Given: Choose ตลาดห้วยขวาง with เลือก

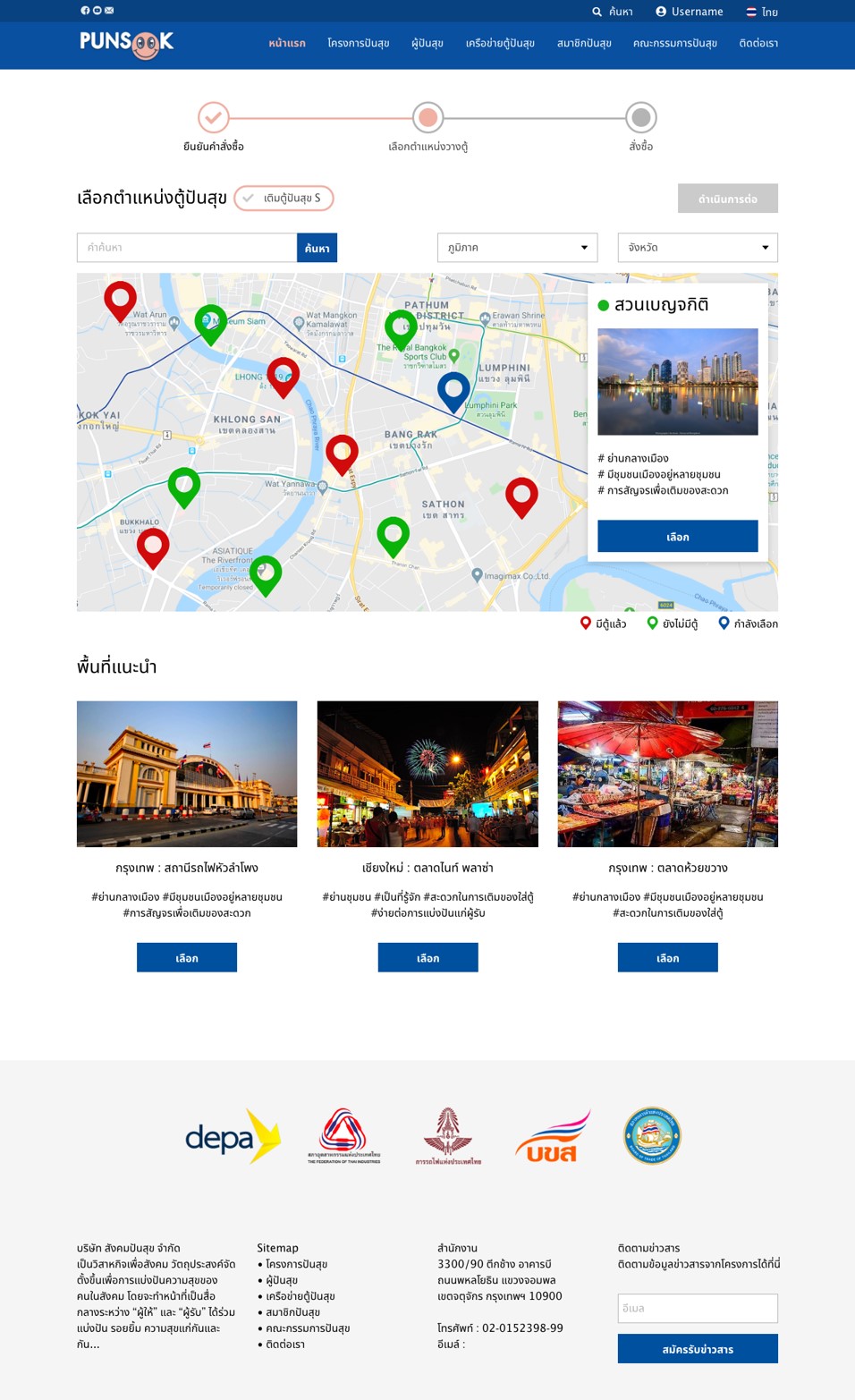Looking at the screenshot, I should tap(667, 957).
